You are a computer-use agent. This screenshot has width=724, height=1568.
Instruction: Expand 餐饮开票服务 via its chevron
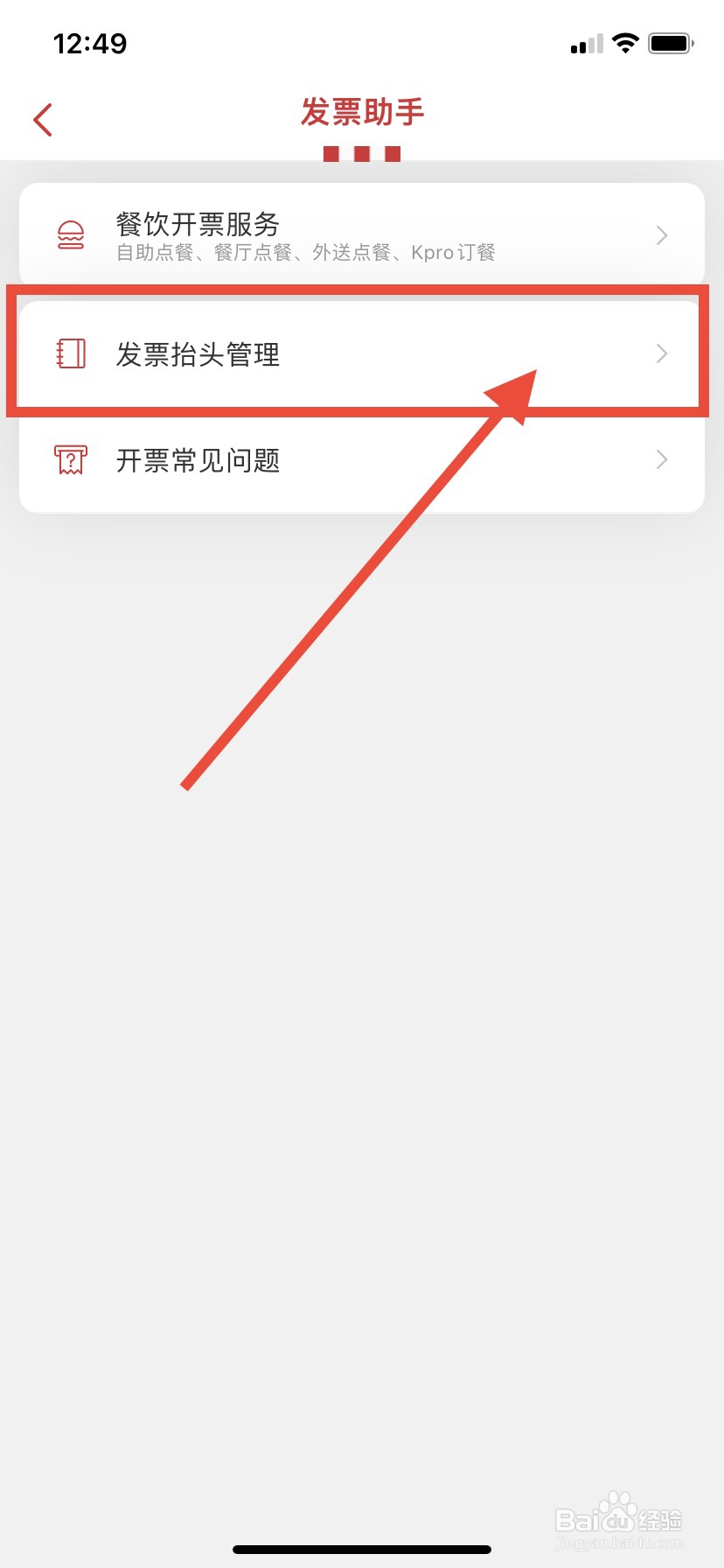point(661,234)
